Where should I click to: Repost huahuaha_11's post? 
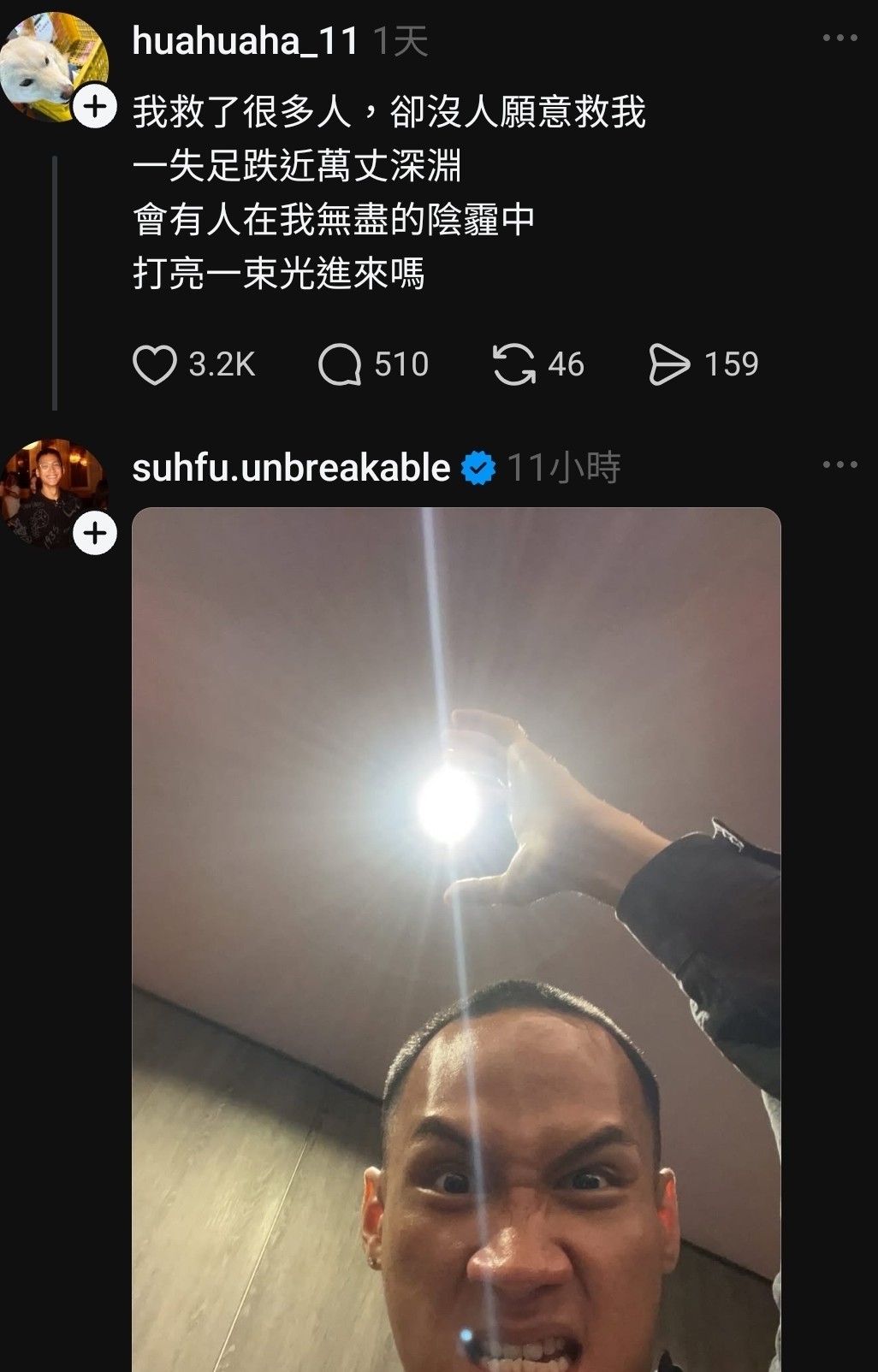point(513,364)
